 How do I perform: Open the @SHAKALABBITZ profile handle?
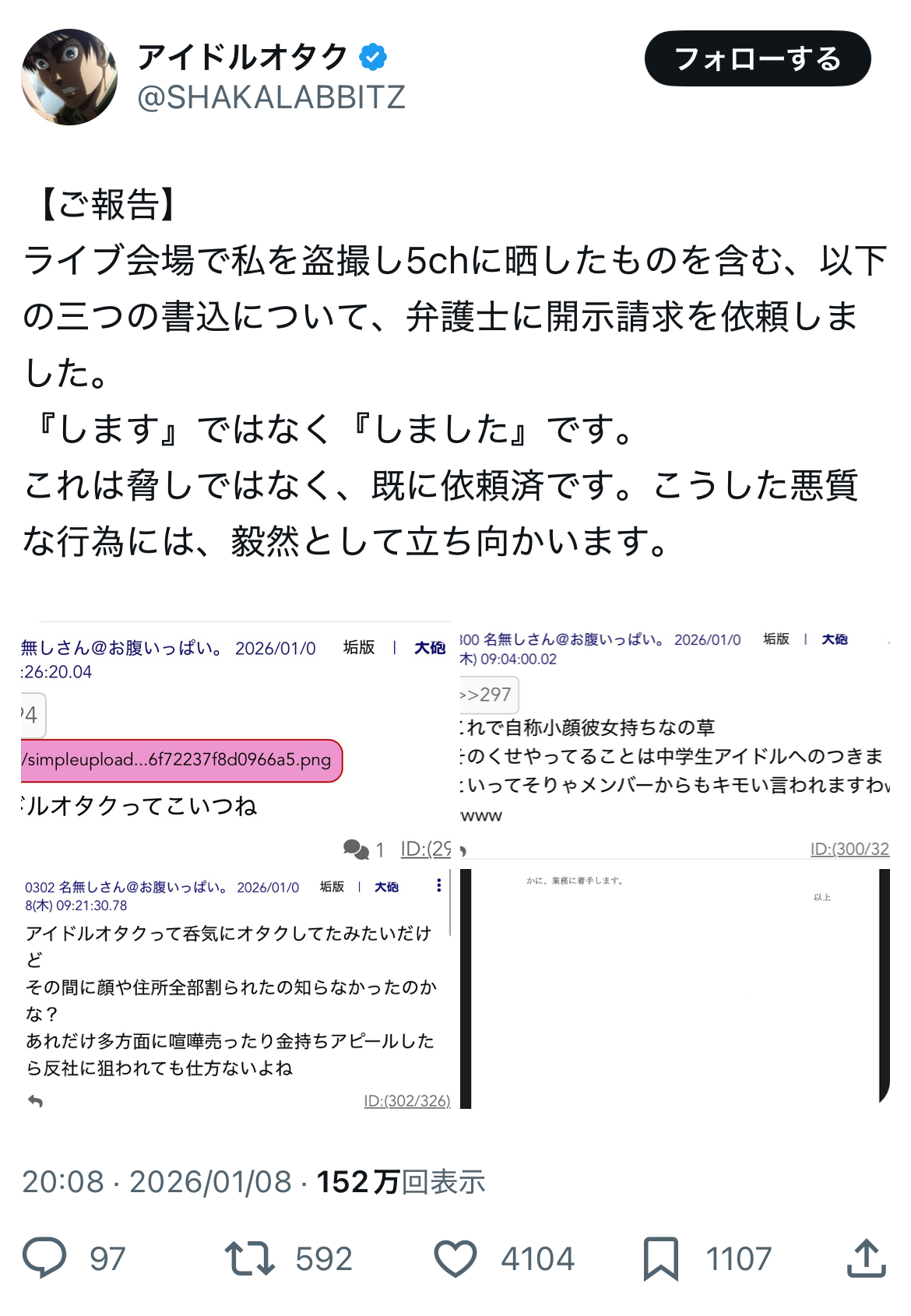click(271, 97)
